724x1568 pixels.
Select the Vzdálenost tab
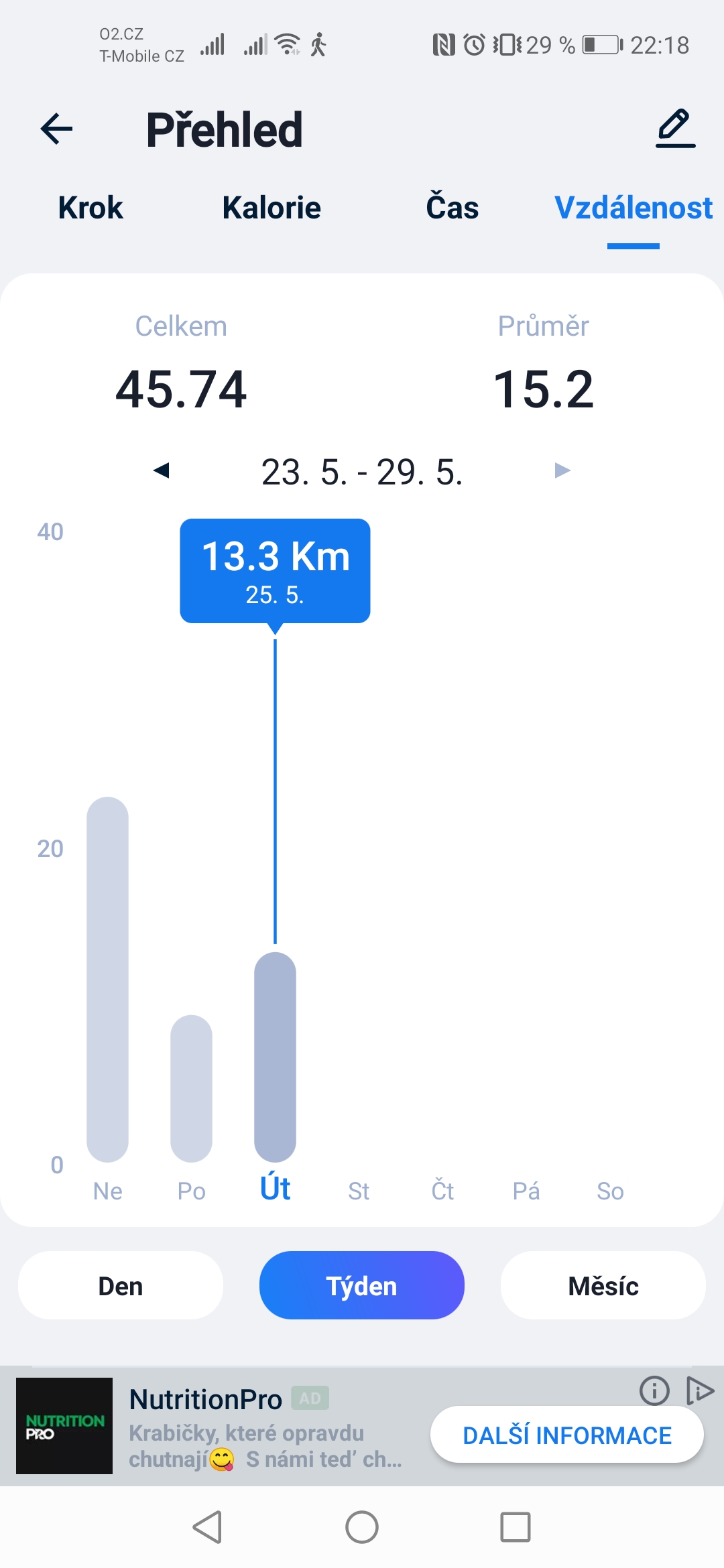pos(633,208)
